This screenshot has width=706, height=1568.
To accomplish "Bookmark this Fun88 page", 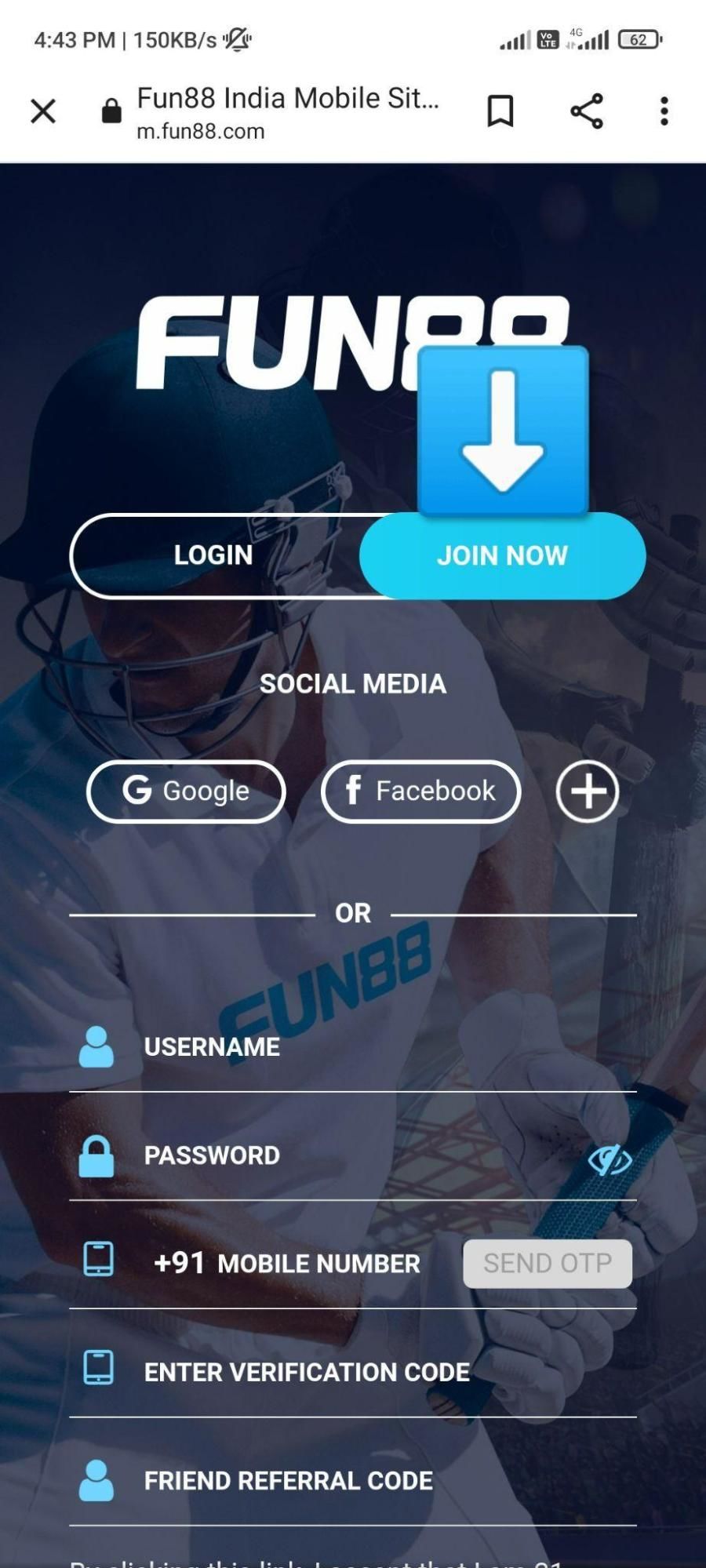I will pyautogui.click(x=500, y=111).
